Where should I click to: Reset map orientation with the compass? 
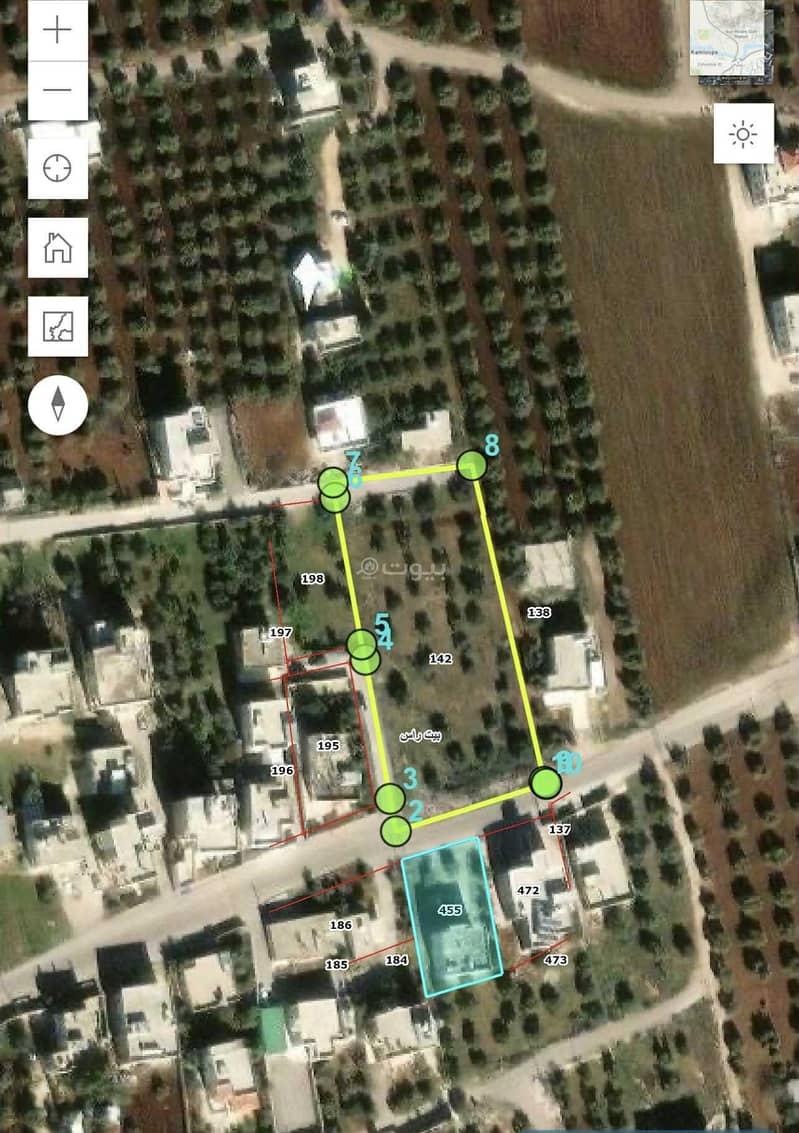point(57,404)
